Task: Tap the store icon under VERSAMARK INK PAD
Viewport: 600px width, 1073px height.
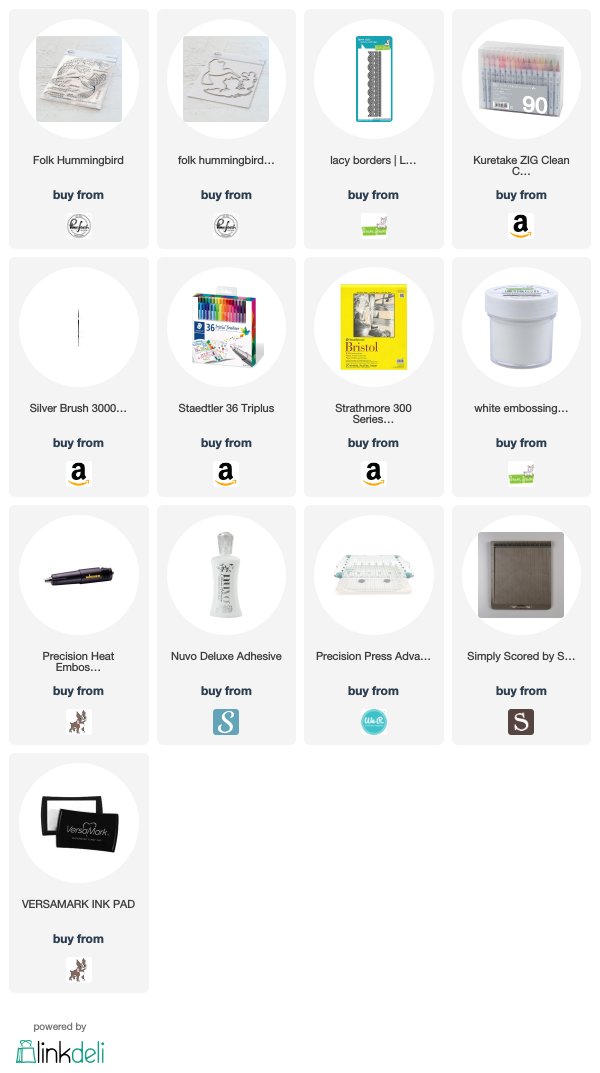Action: click(x=79, y=970)
